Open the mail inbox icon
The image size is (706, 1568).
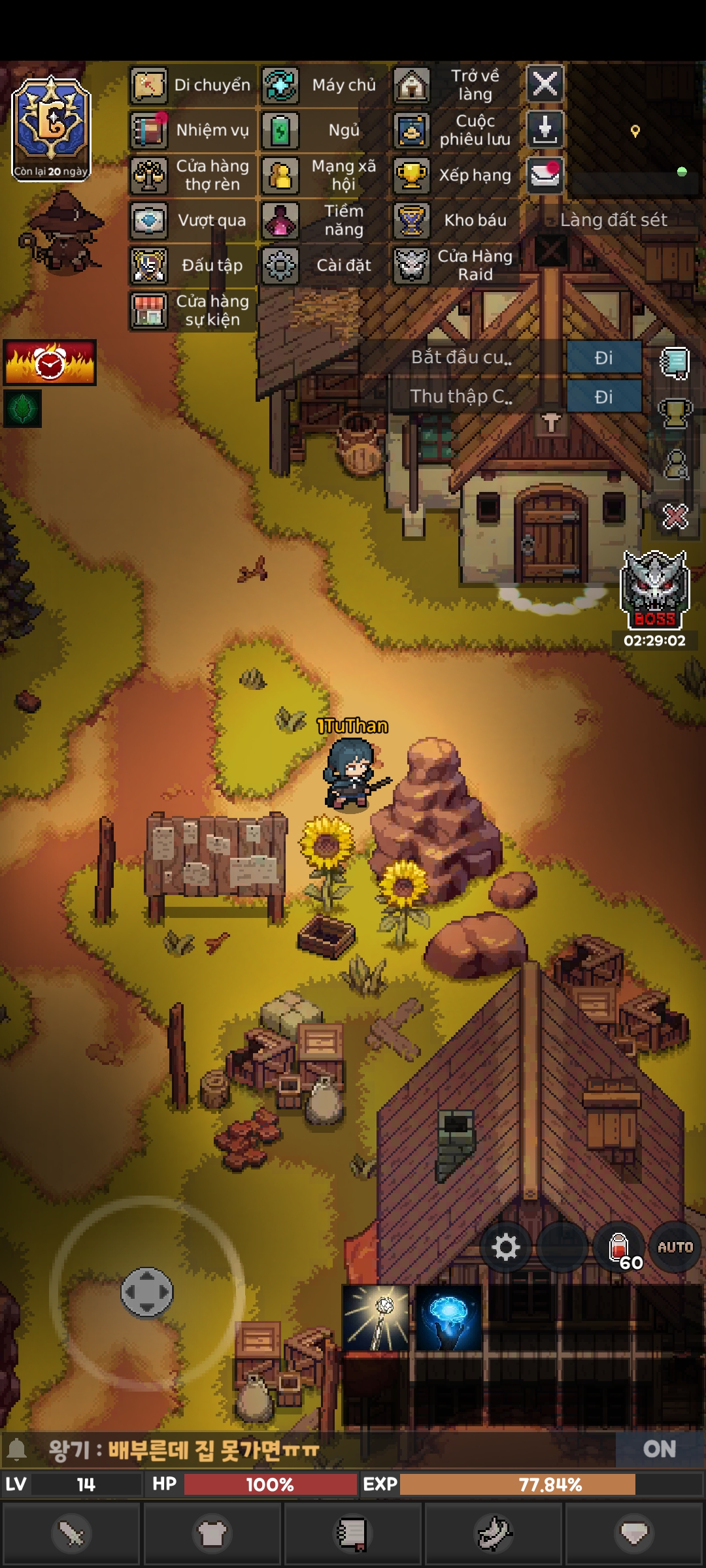click(x=545, y=174)
